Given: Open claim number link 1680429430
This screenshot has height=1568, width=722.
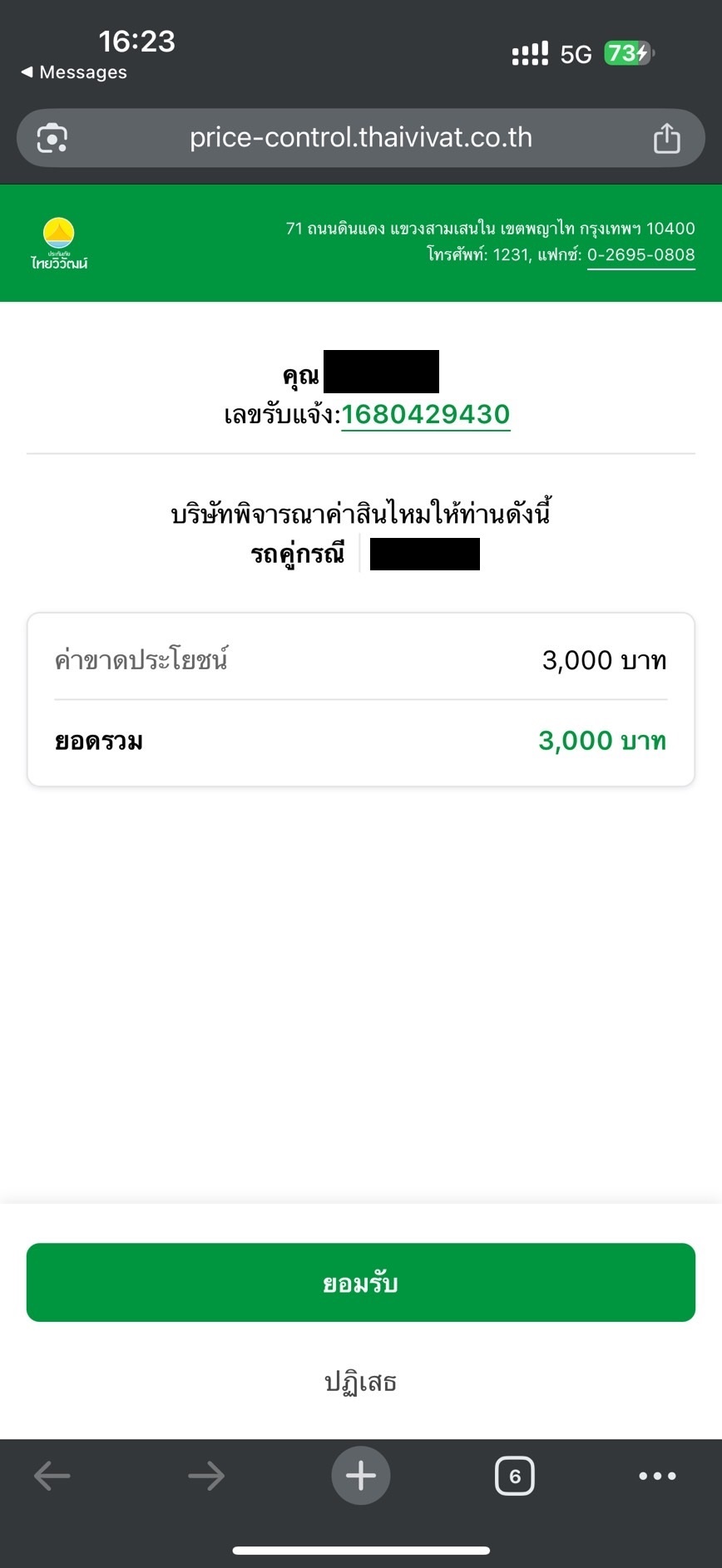Looking at the screenshot, I should (x=426, y=414).
